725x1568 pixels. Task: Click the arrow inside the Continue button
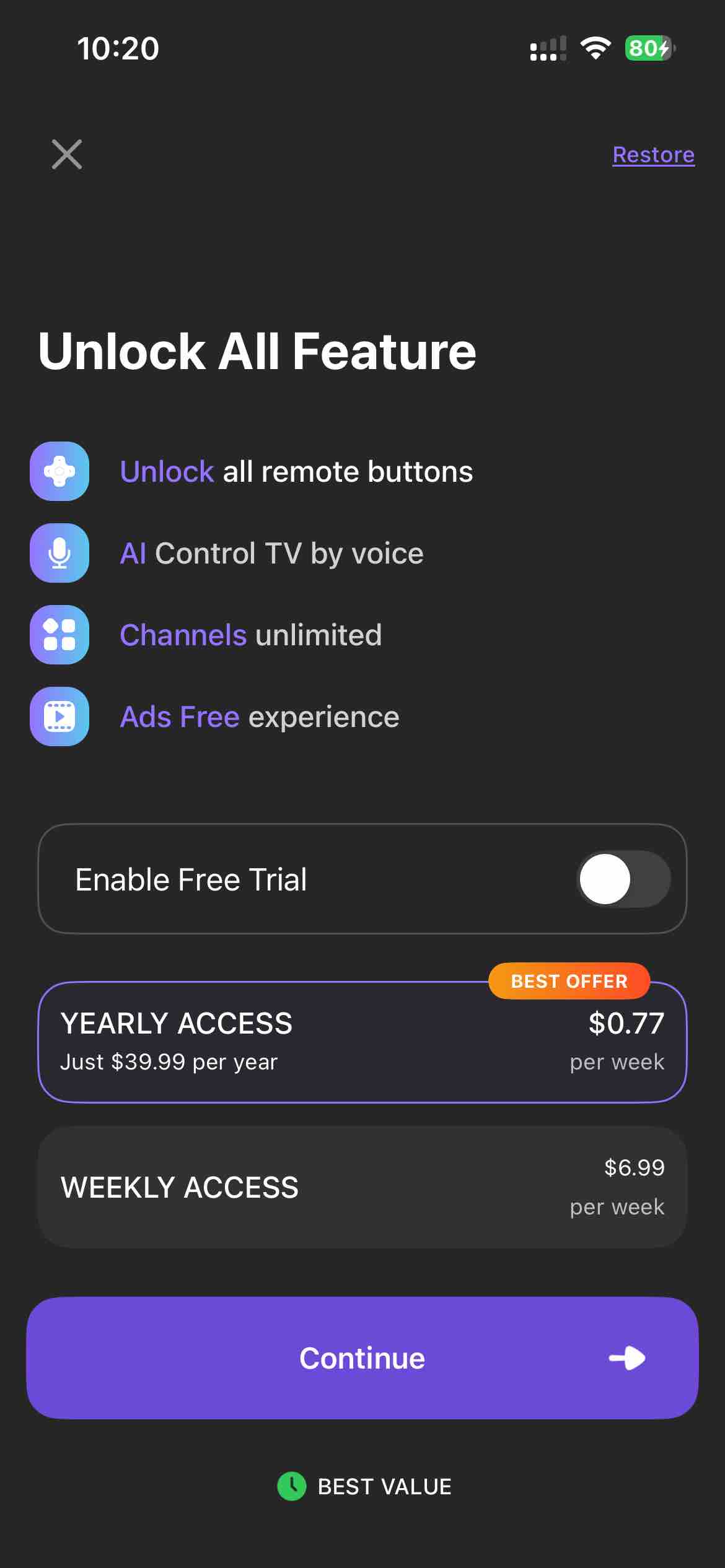627,1357
